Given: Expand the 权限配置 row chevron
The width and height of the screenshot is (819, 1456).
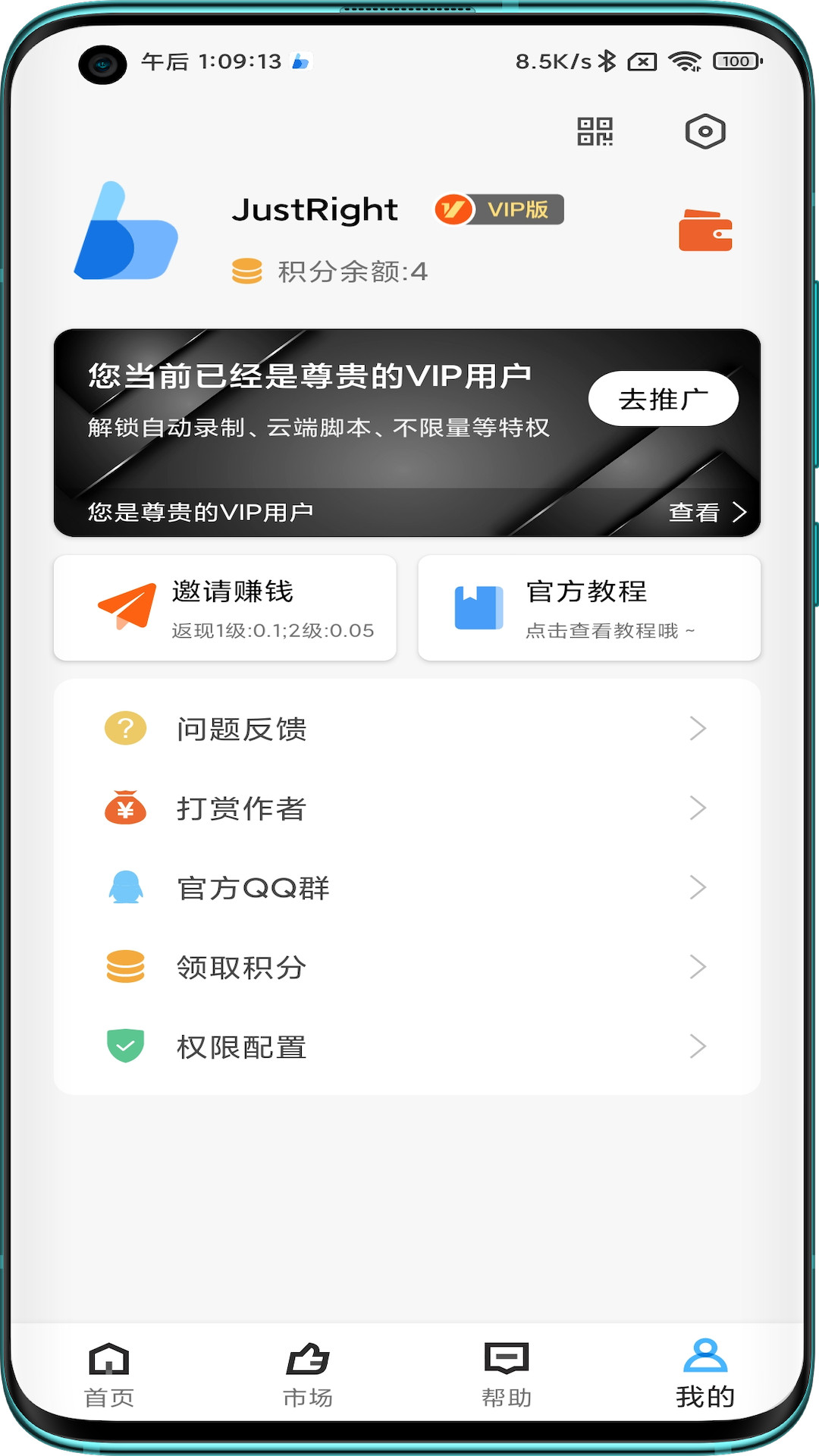Looking at the screenshot, I should 697,1045.
